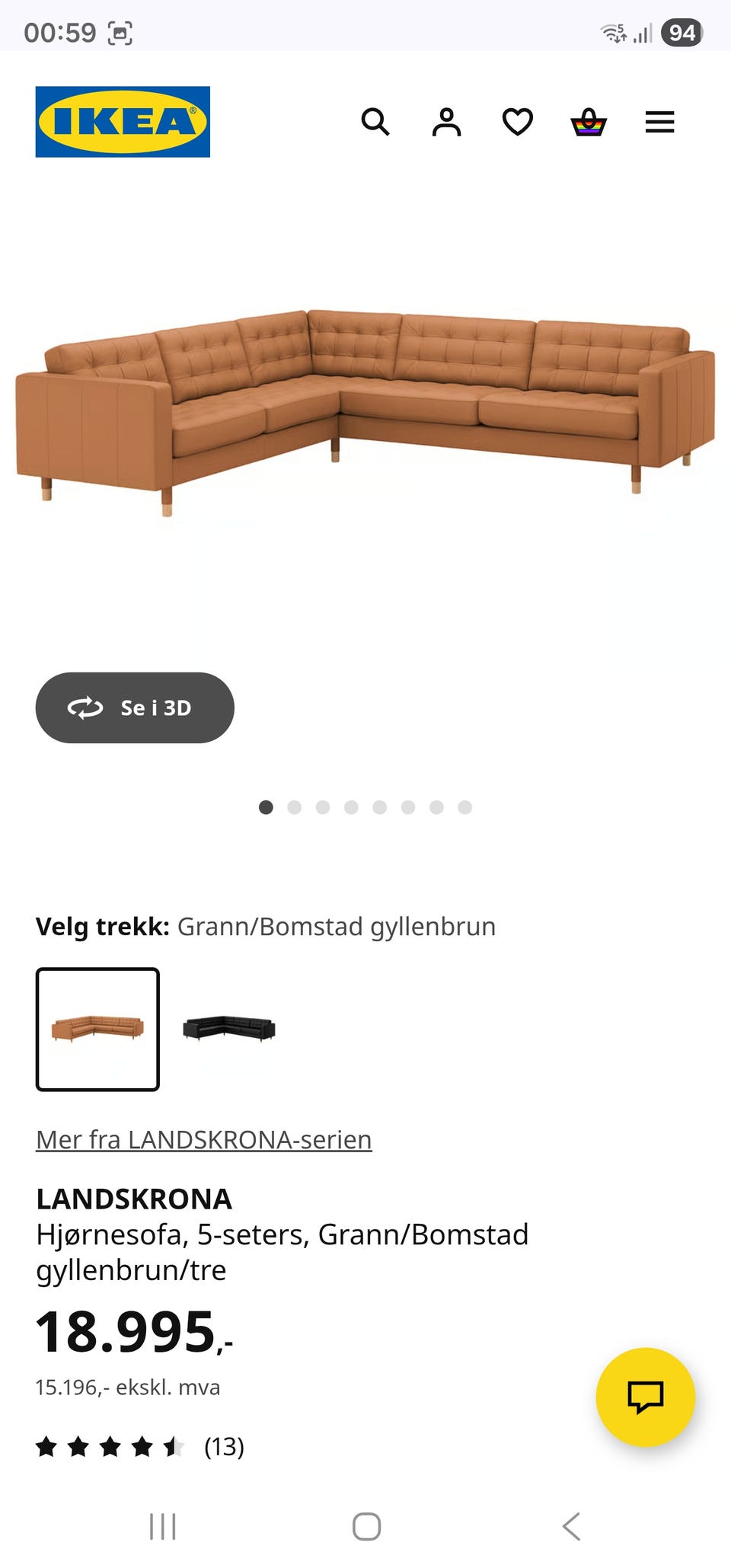Tap the fourth image pagination dot
Image resolution: width=731 pixels, height=1568 pixels.
click(351, 807)
